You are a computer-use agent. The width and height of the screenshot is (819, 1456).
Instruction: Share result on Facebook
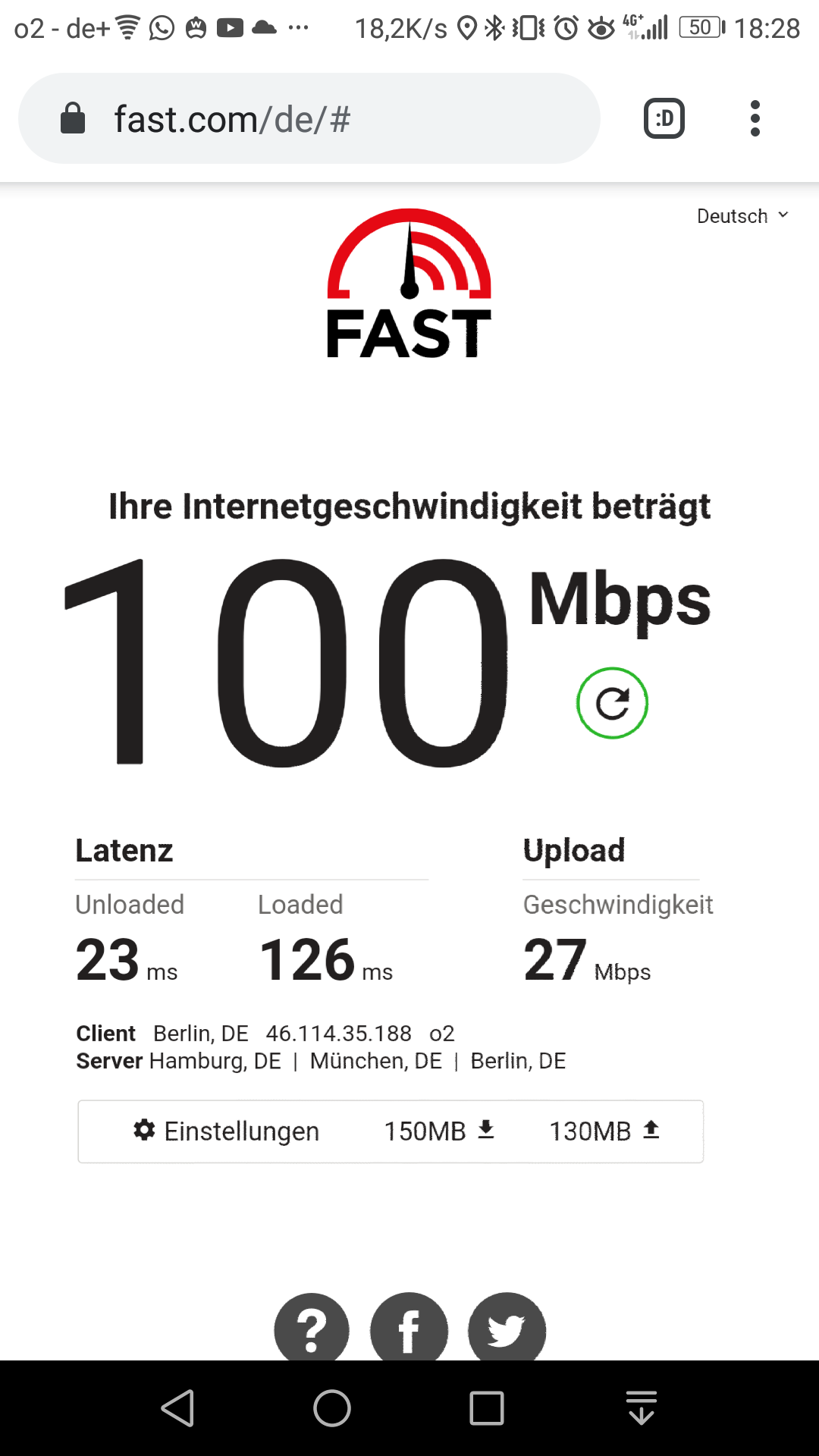click(x=409, y=1327)
